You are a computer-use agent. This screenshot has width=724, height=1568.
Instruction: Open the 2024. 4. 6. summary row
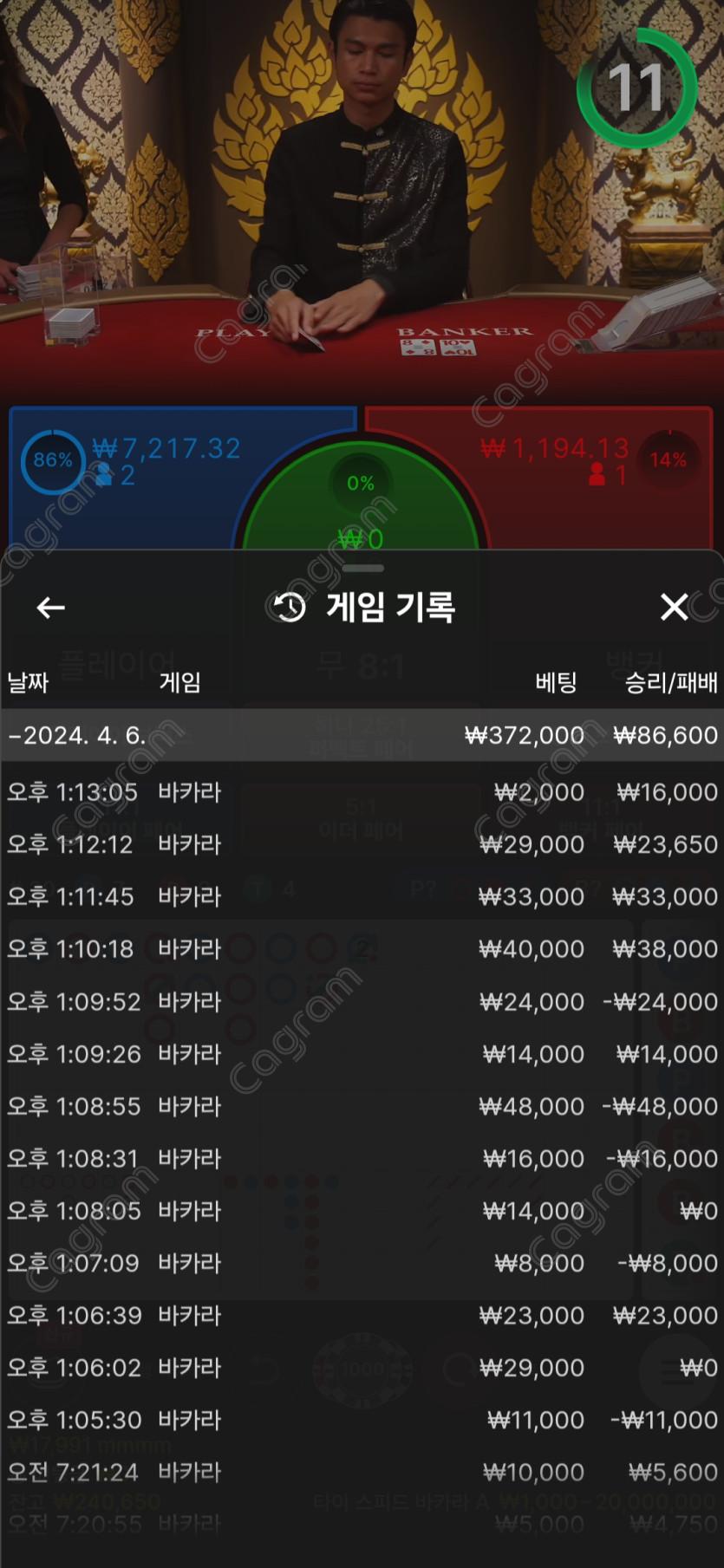coord(362,735)
